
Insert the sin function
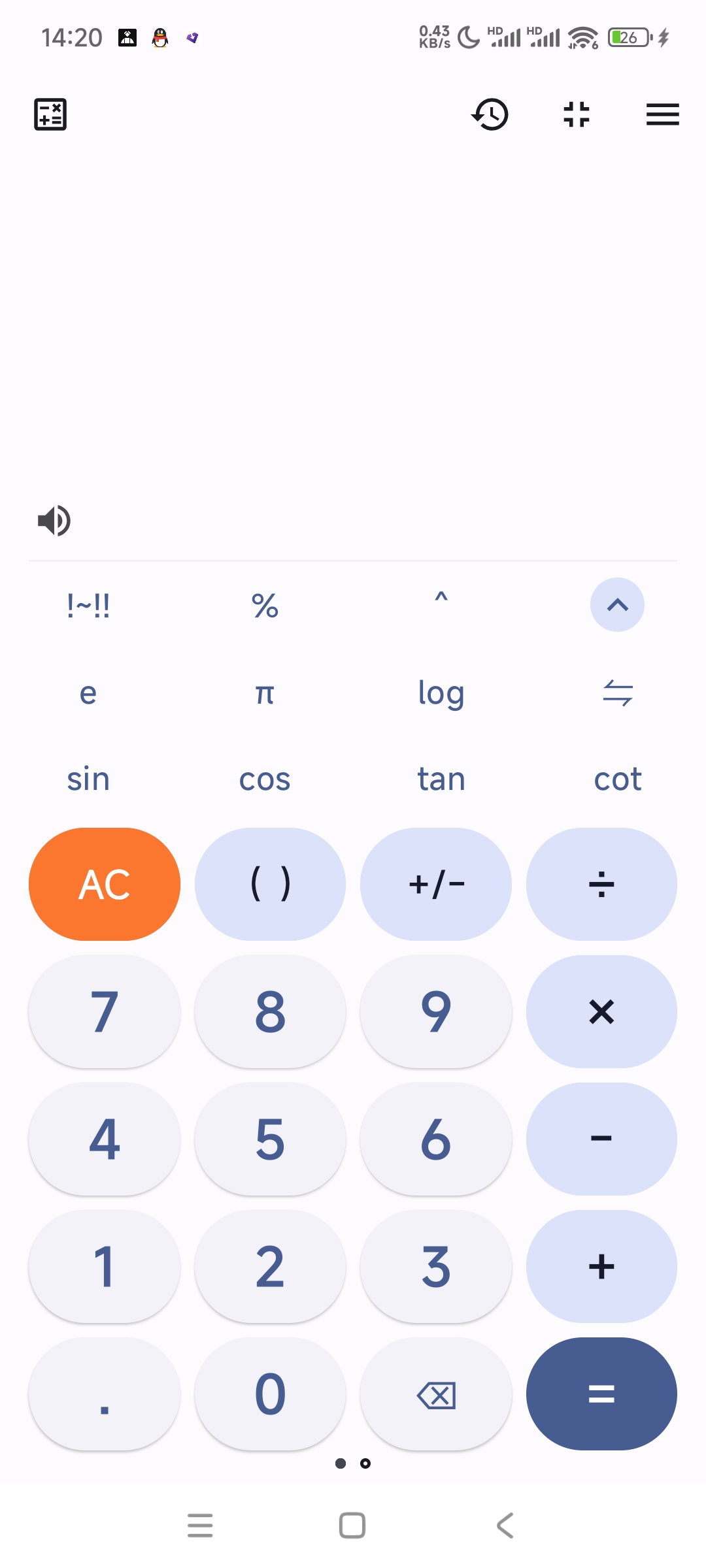point(88,779)
